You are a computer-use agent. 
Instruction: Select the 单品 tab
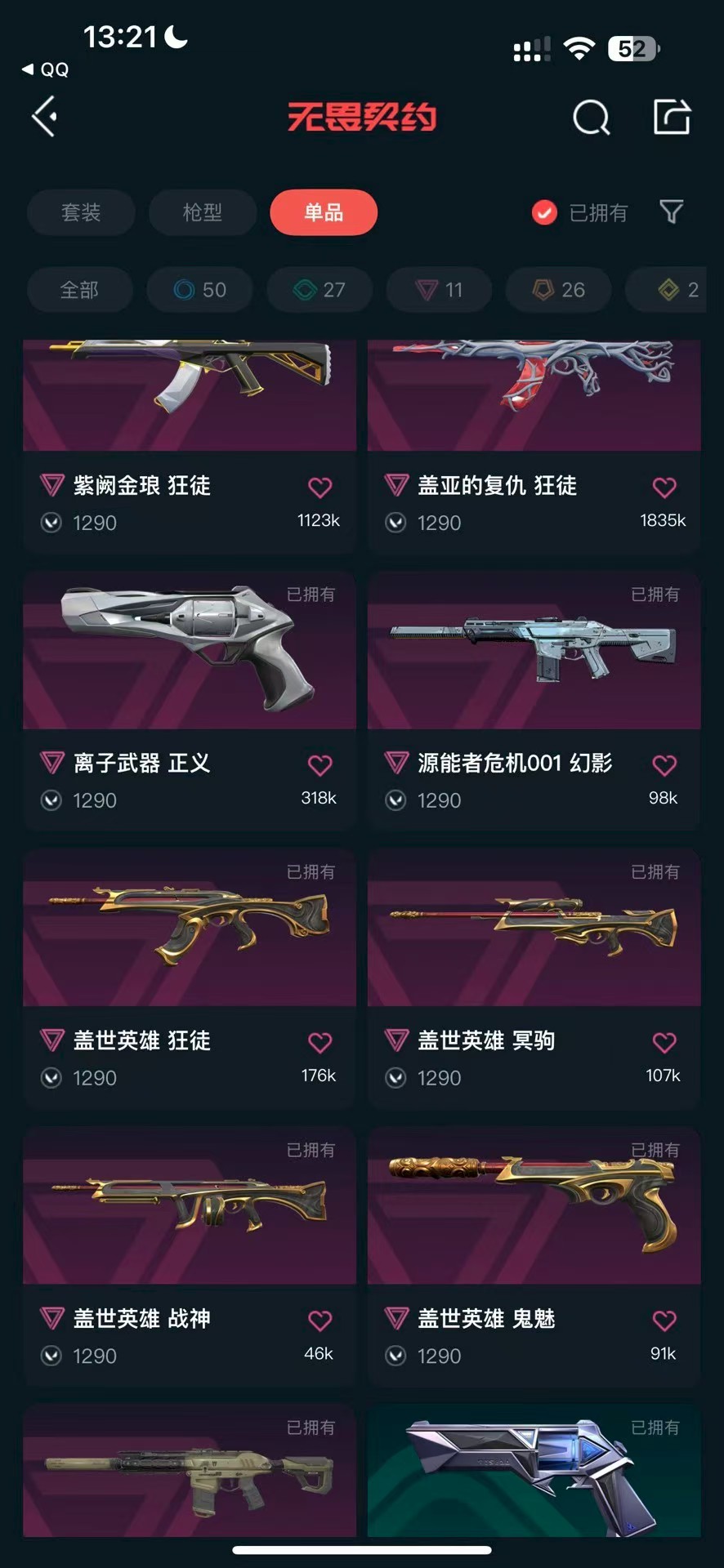click(324, 212)
